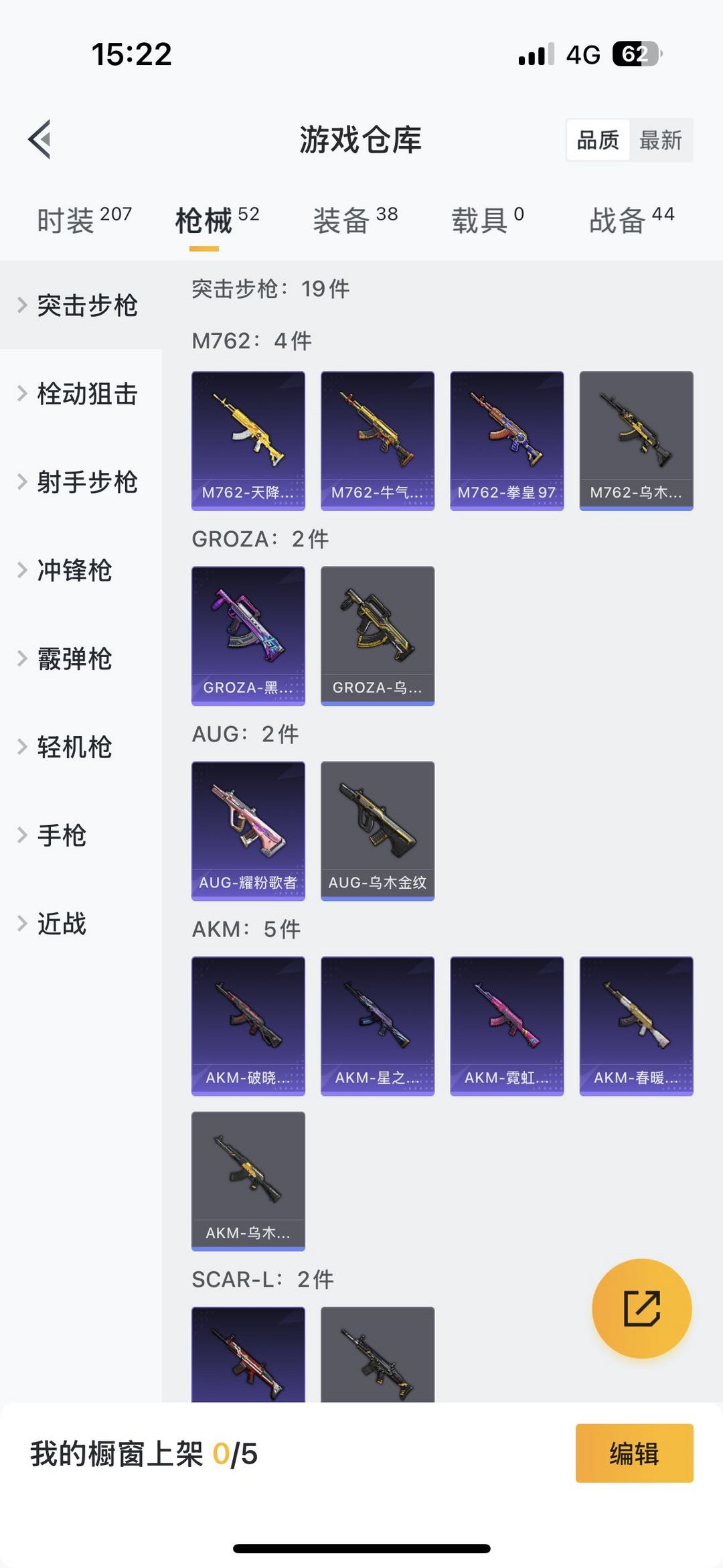
Task: Open the M762-天降 skin card
Action: pyautogui.click(x=248, y=439)
